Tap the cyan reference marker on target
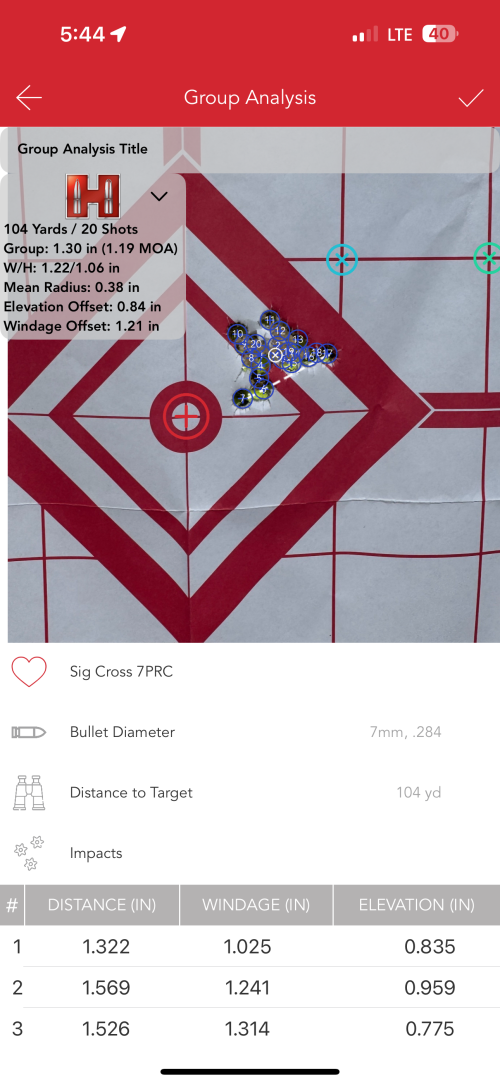Screen dimensions: 500x1084 pos(342,260)
